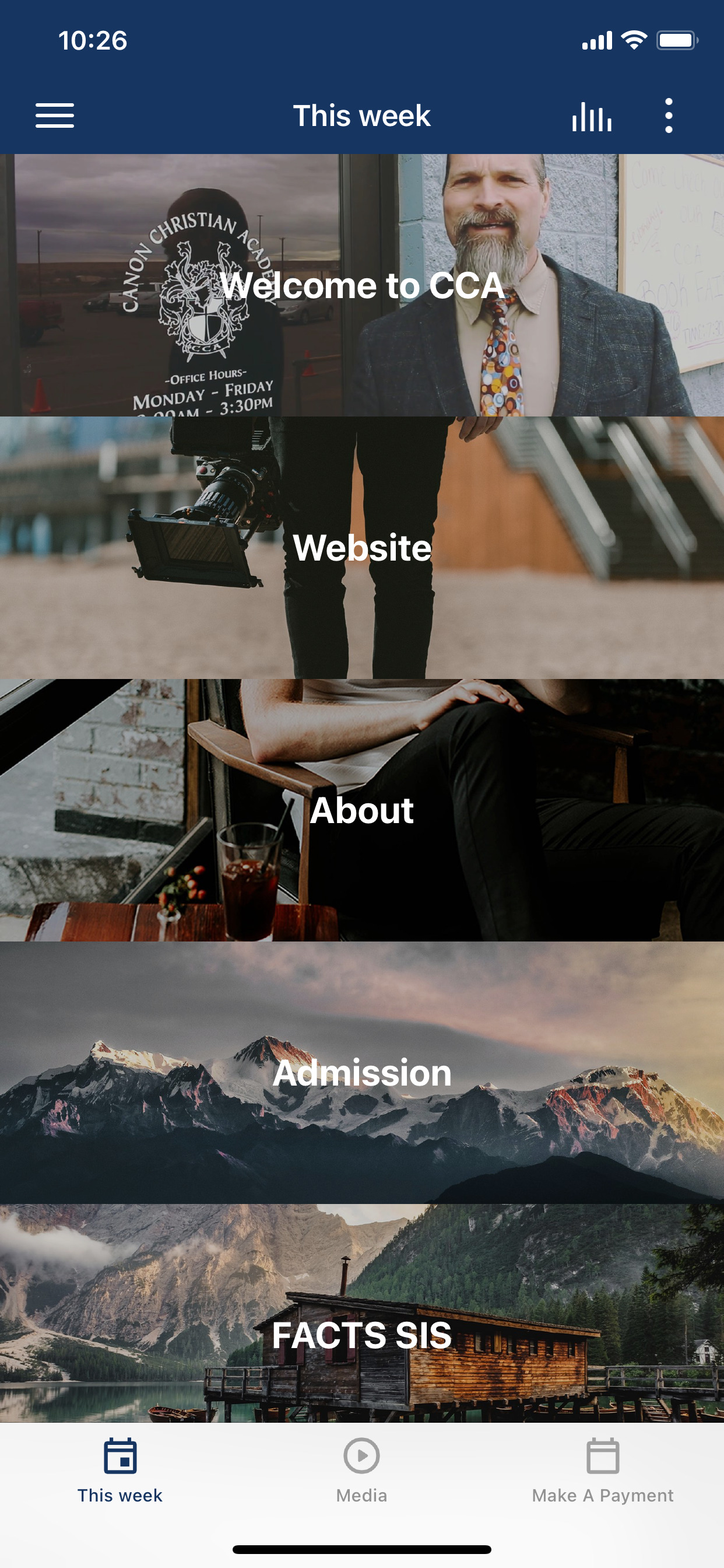Open the hamburger navigation menu
The height and width of the screenshot is (1568, 724).
coord(54,116)
